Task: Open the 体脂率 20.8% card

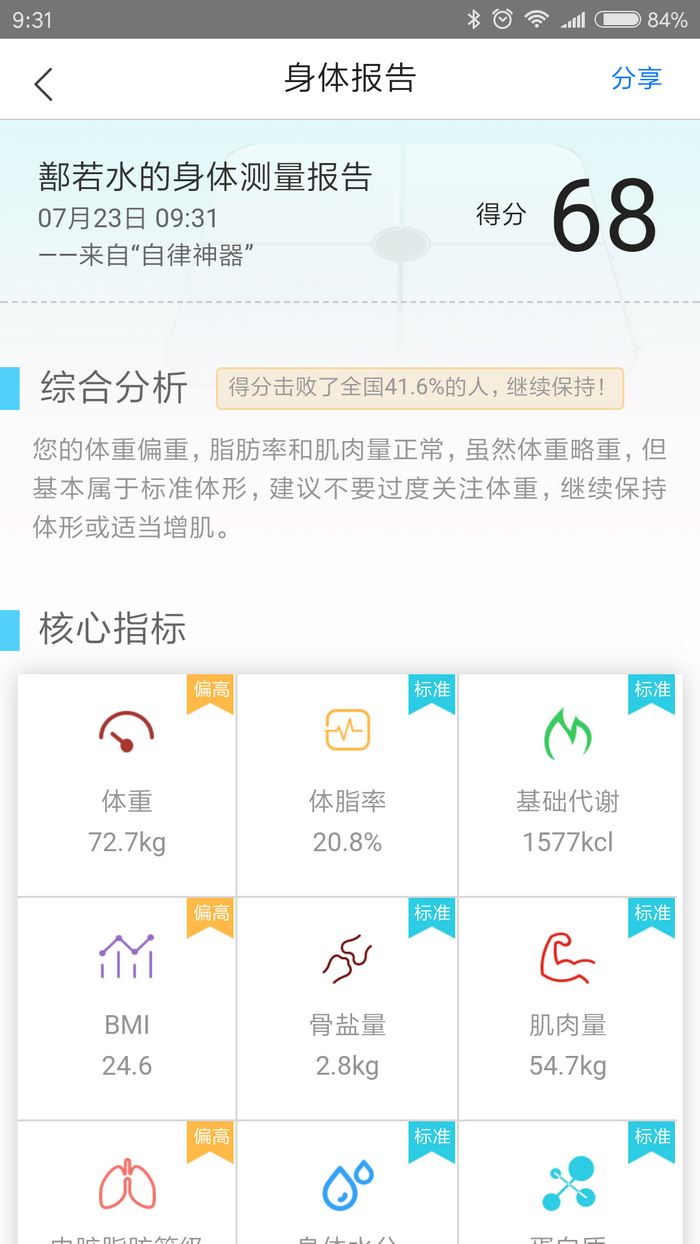Action: coord(347,786)
